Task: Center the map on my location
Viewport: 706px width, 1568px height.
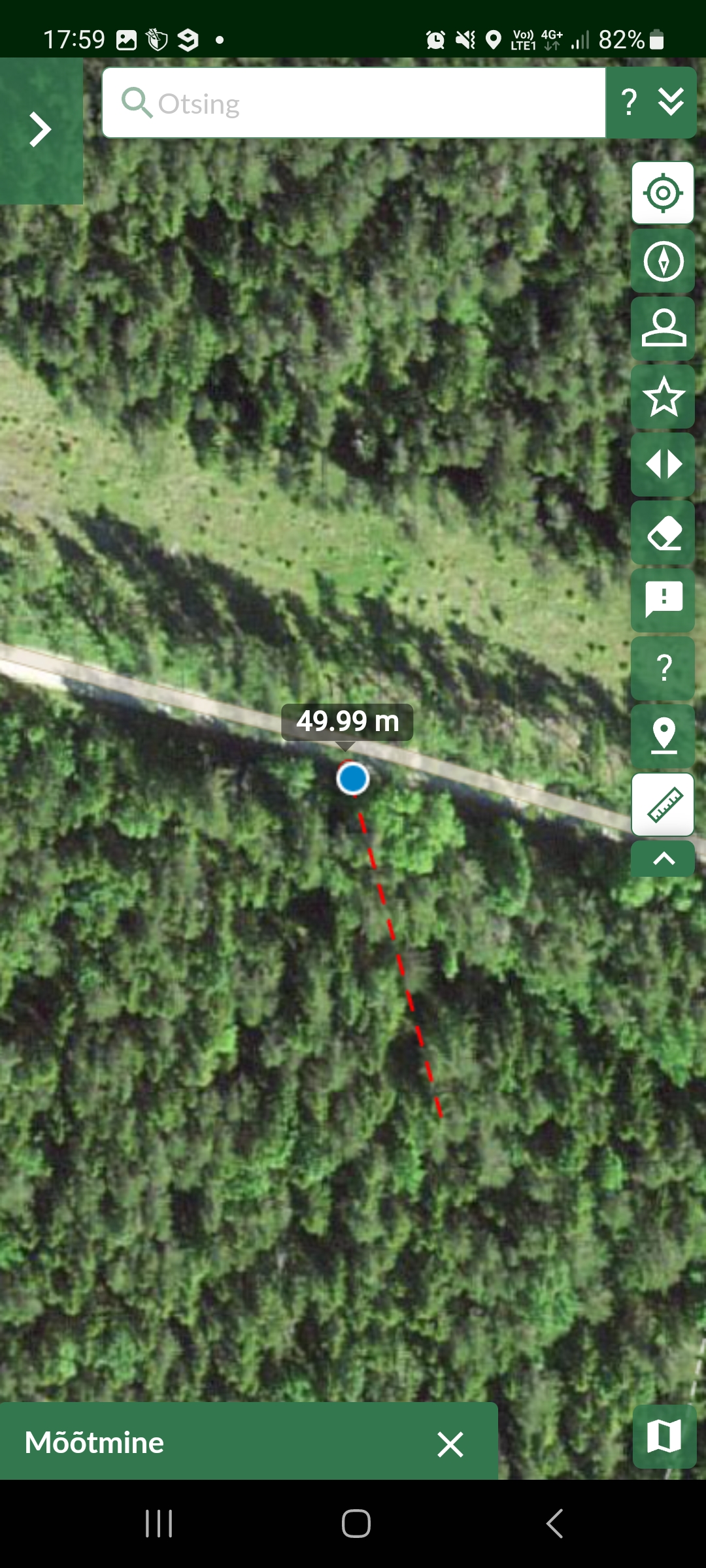Action: [x=663, y=193]
